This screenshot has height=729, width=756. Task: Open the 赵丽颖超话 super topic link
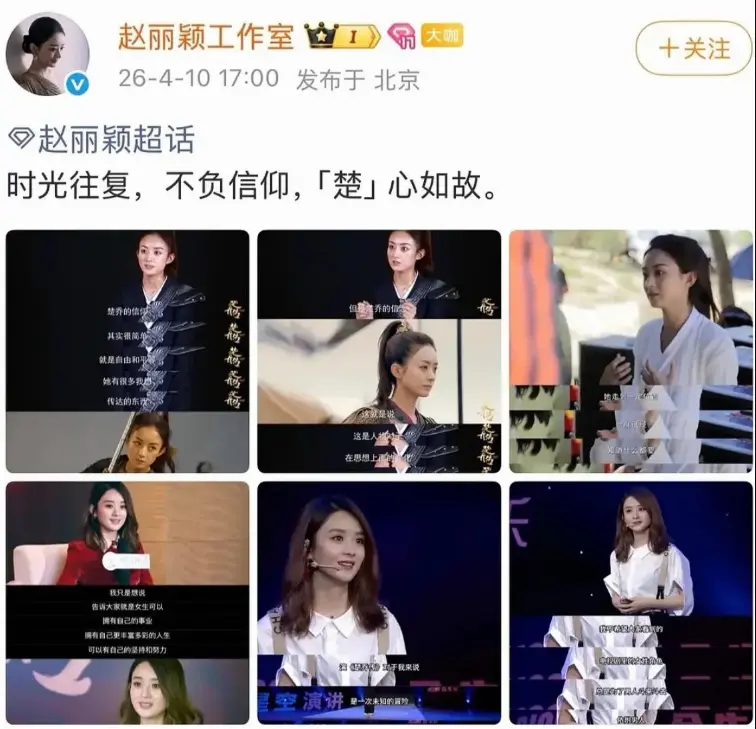(102, 139)
